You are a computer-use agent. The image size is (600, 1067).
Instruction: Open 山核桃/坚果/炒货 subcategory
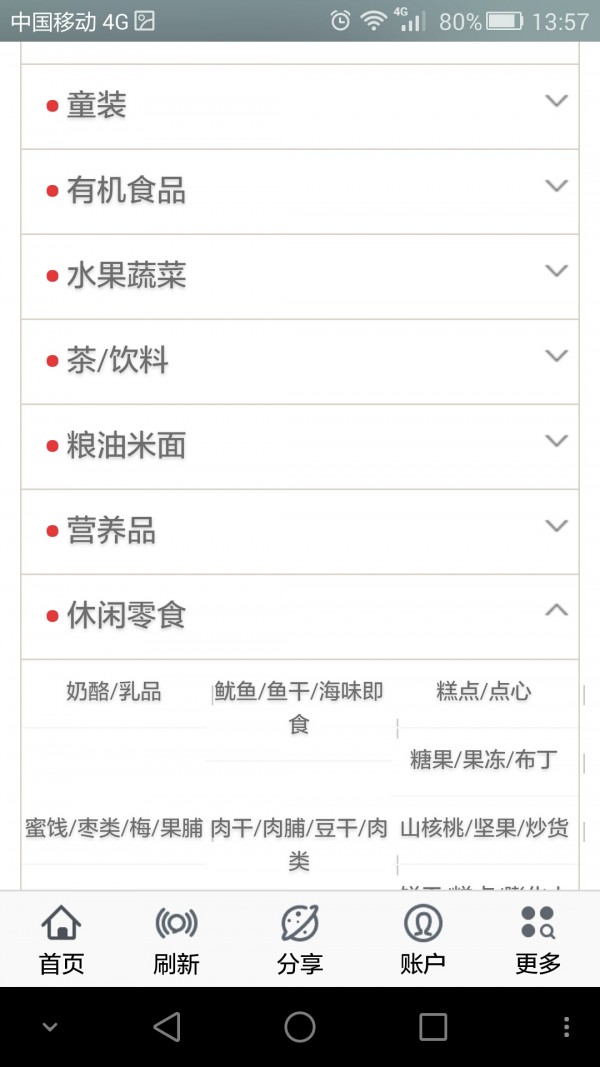tap(484, 828)
